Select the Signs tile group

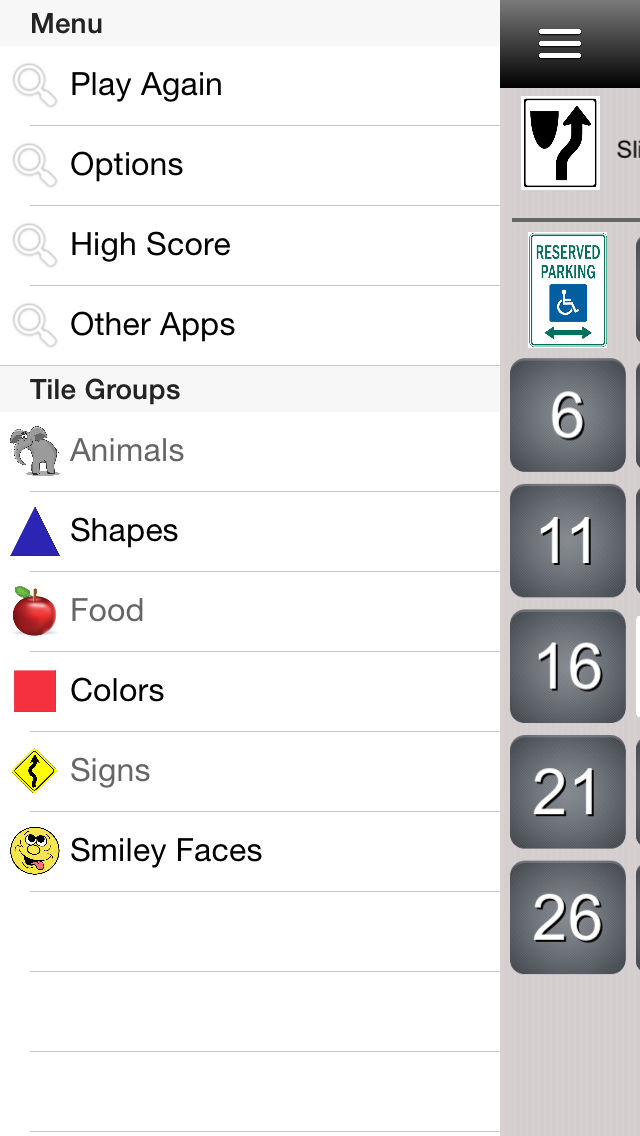(x=250, y=771)
